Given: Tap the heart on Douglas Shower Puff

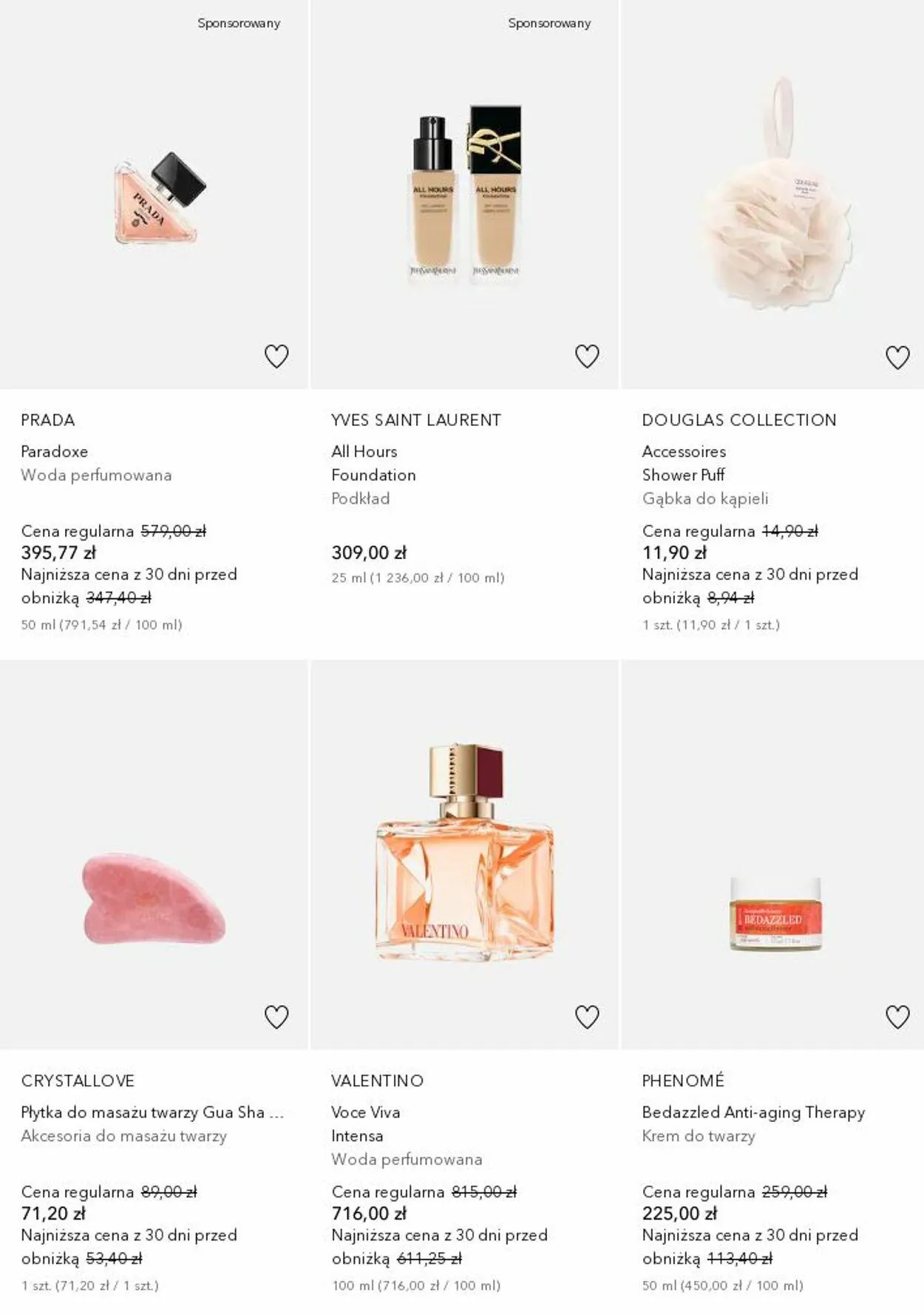Looking at the screenshot, I should 897,357.
